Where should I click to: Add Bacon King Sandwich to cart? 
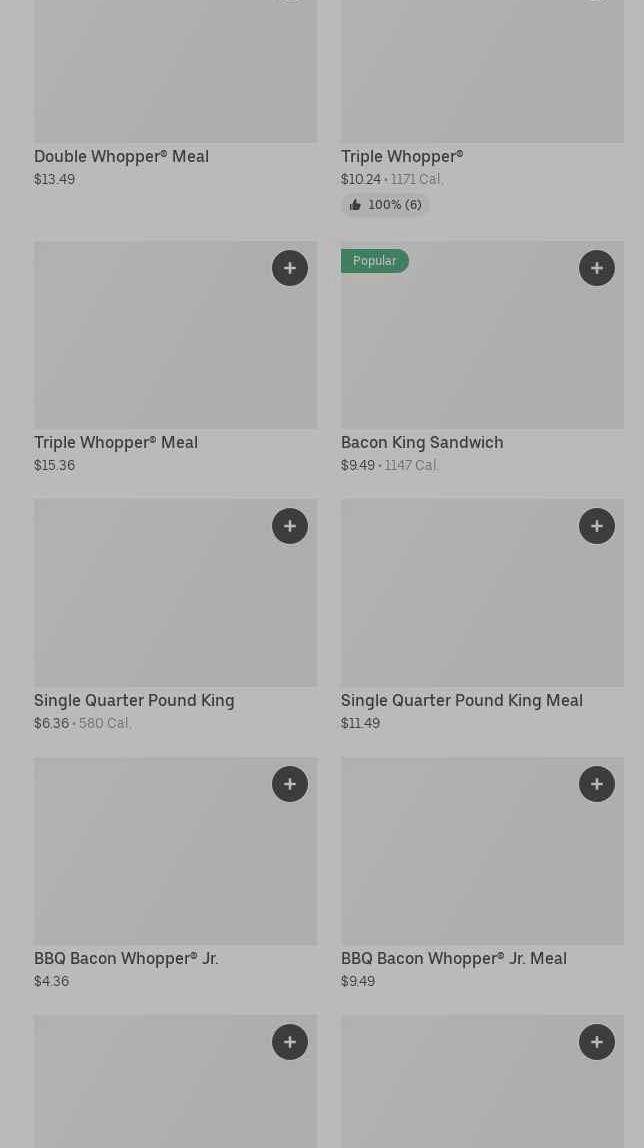pyautogui.click(x=596, y=268)
